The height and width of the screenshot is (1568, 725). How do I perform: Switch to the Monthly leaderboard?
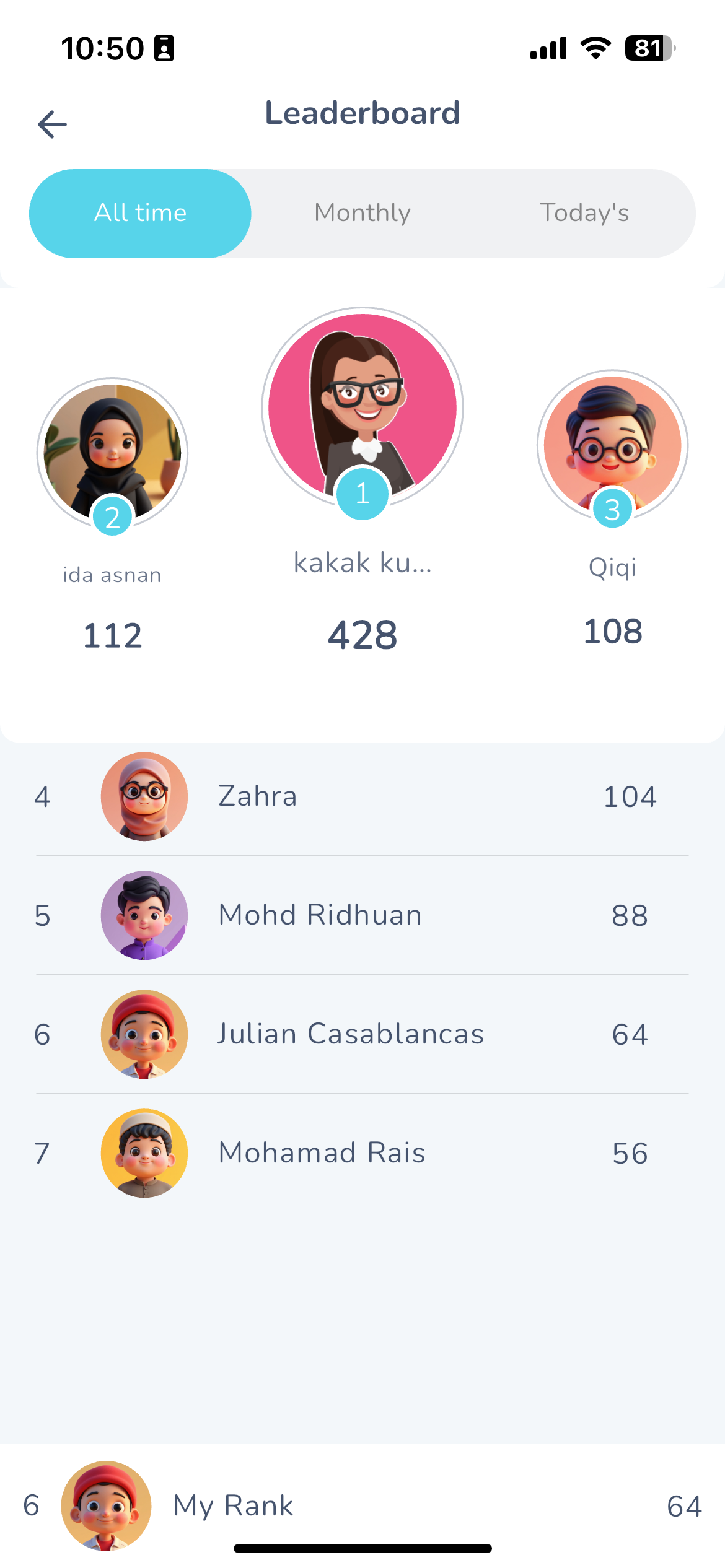362,213
